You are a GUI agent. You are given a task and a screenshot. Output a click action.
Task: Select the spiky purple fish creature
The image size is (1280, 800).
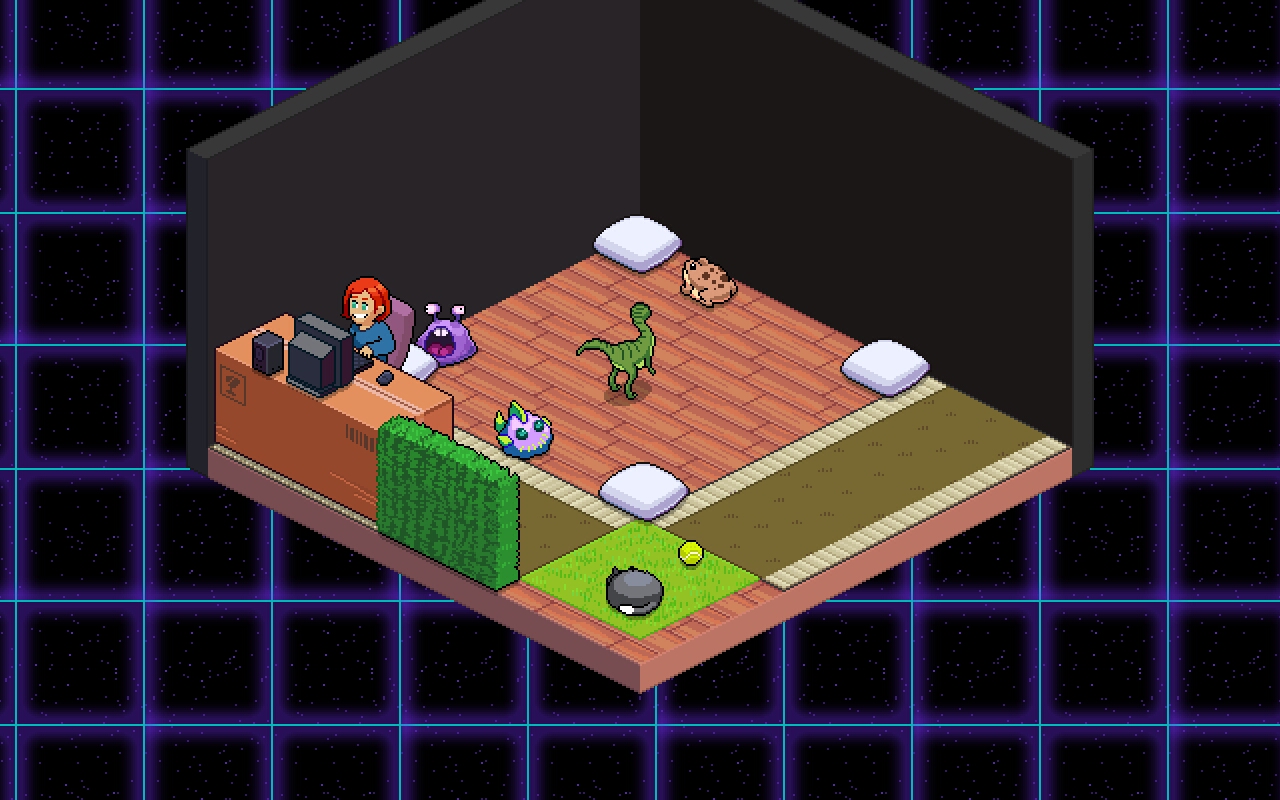tap(526, 431)
